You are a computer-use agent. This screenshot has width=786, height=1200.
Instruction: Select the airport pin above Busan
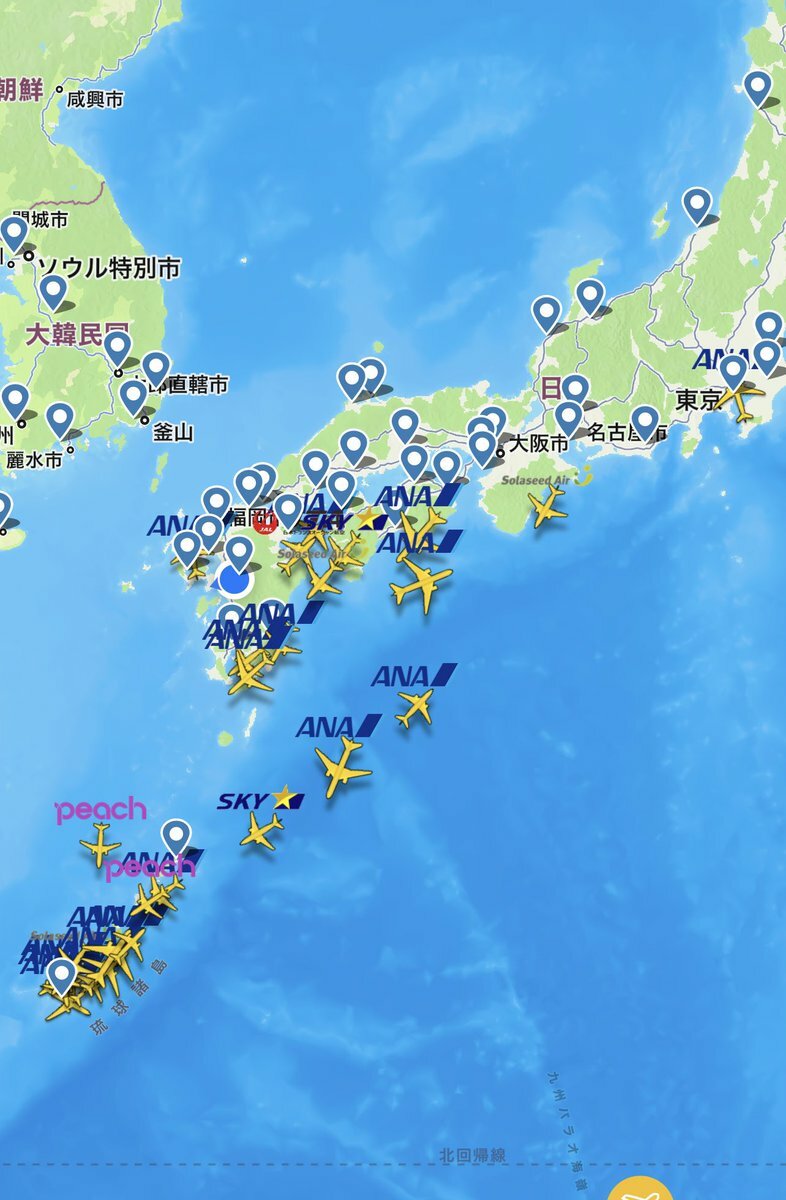click(133, 397)
